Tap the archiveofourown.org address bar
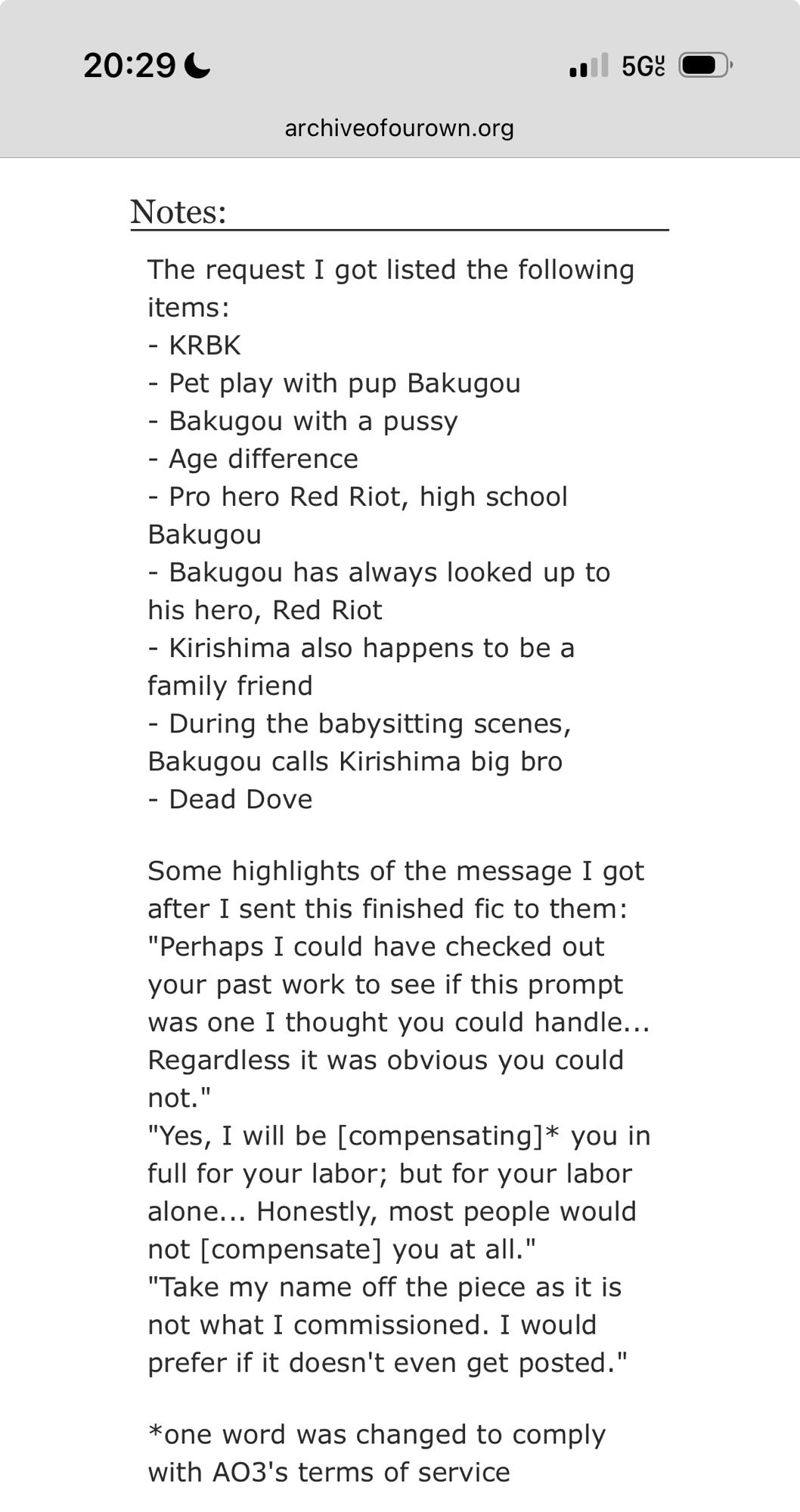 399,129
